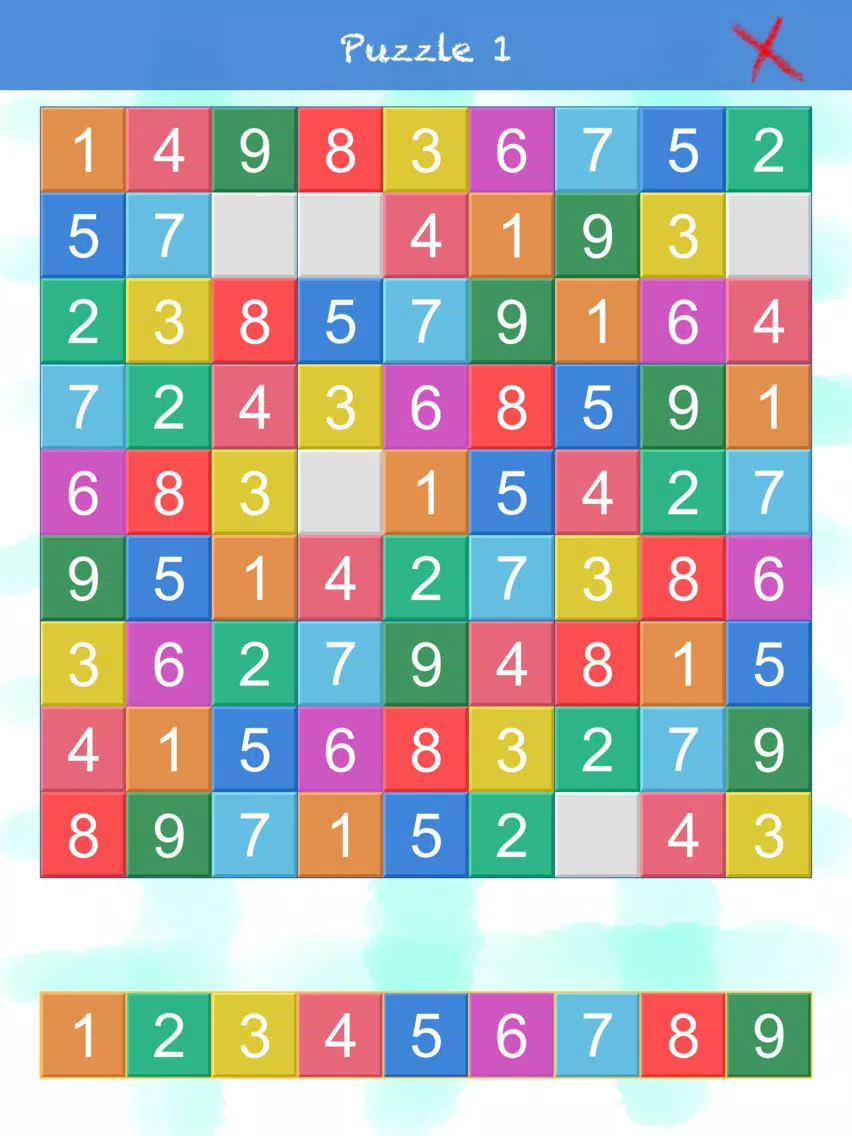This screenshot has width=852, height=1136.
Task: Tap the pink 4 in the number palette
Action: coord(340,1035)
